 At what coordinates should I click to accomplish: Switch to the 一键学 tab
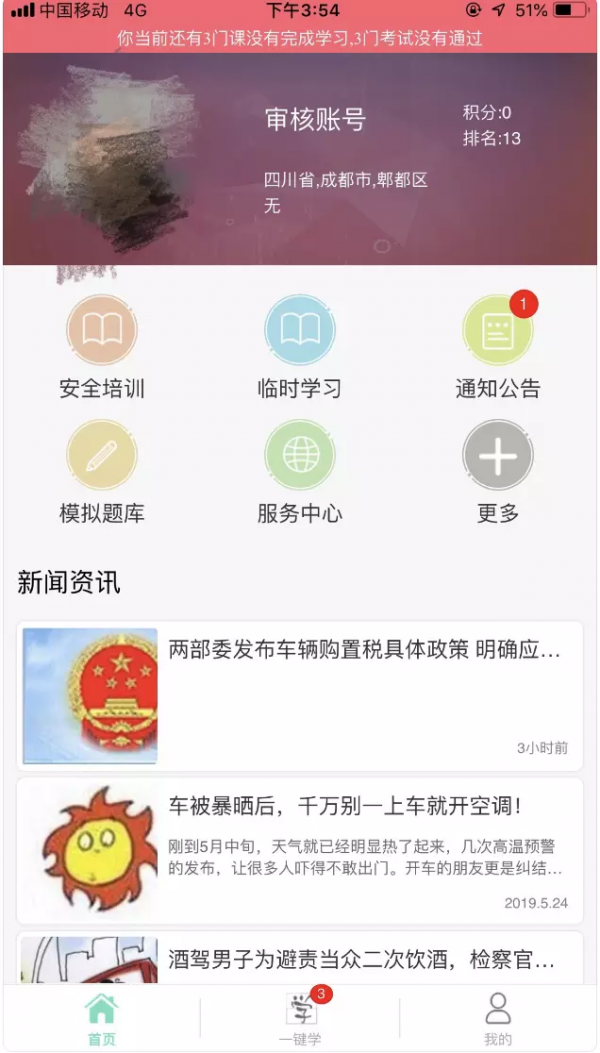pyautogui.click(x=300, y=1018)
